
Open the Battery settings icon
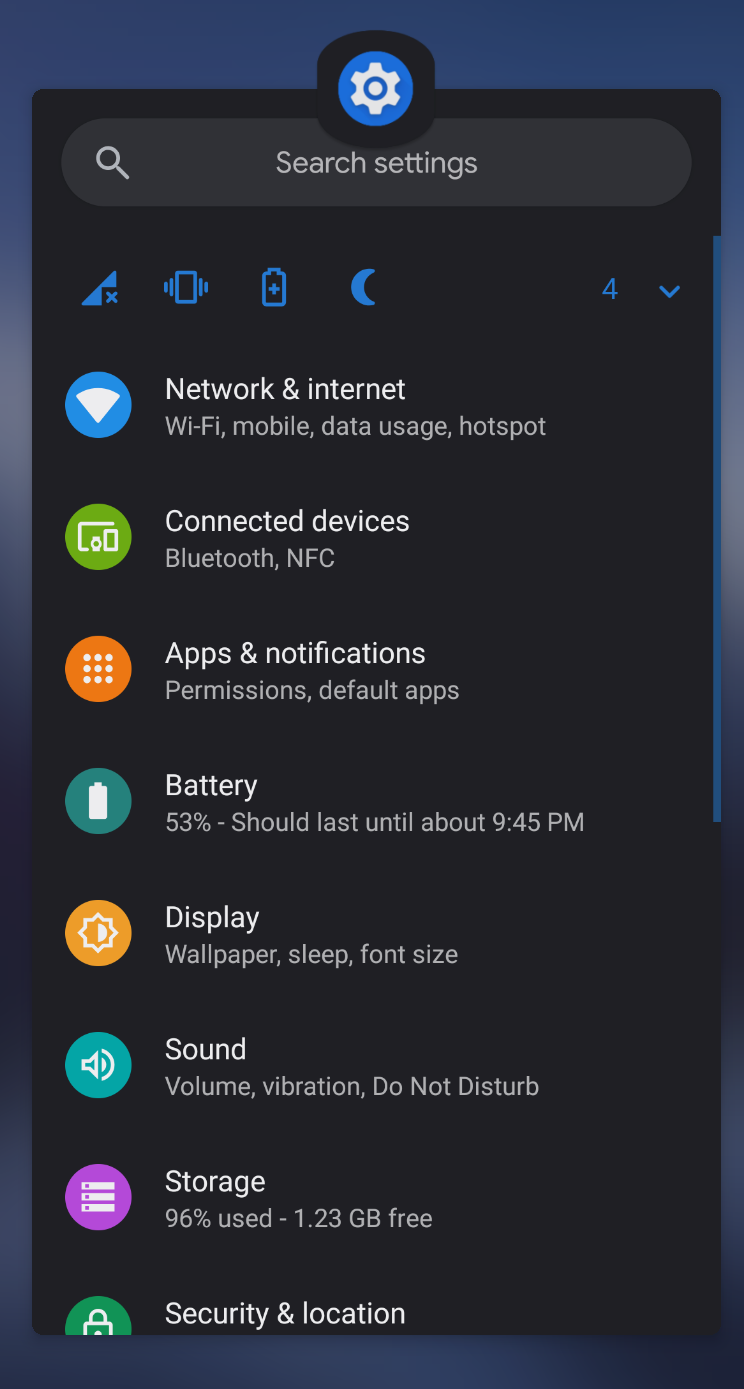click(98, 801)
